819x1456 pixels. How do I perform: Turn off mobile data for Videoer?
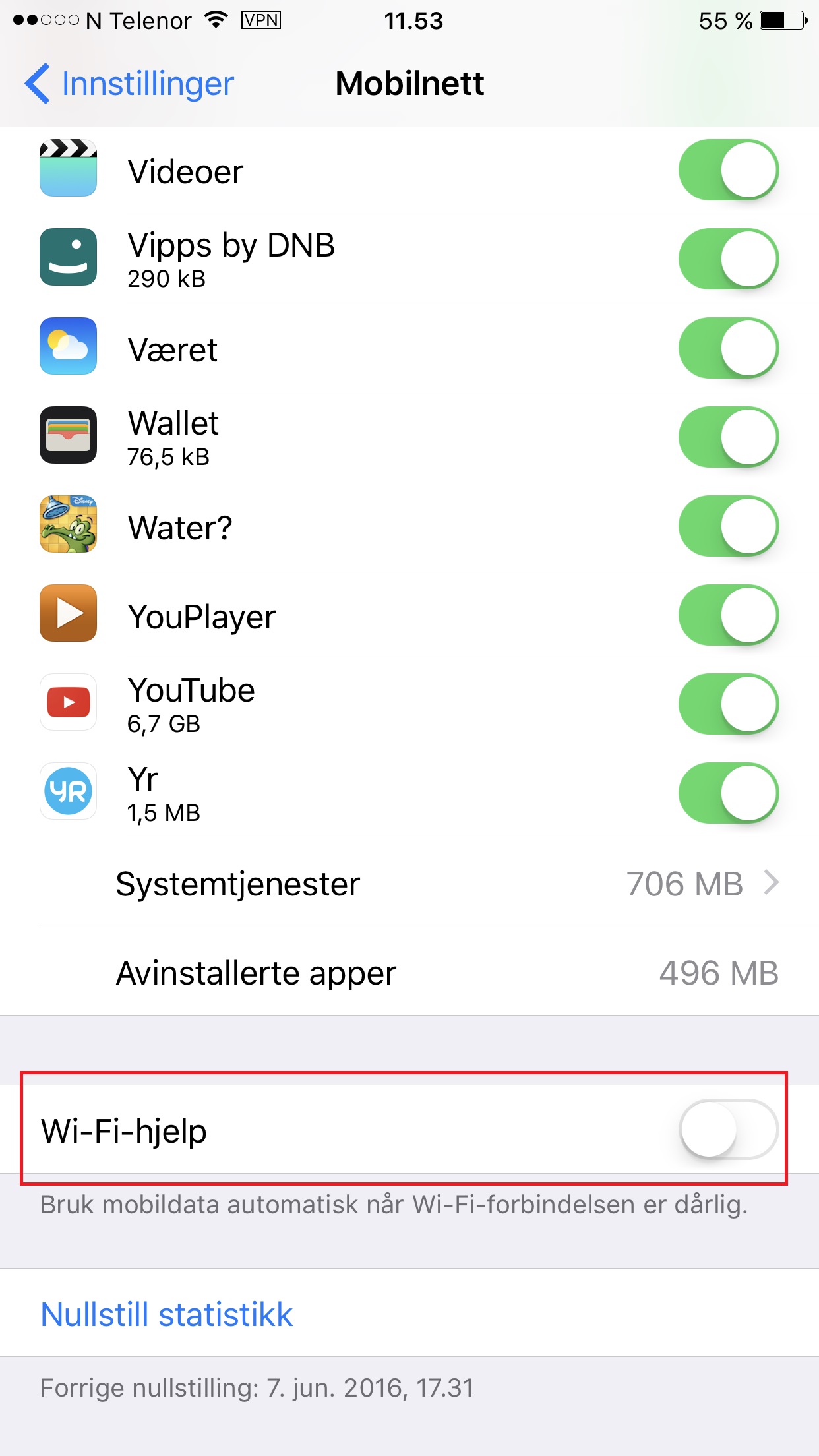coord(729,170)
